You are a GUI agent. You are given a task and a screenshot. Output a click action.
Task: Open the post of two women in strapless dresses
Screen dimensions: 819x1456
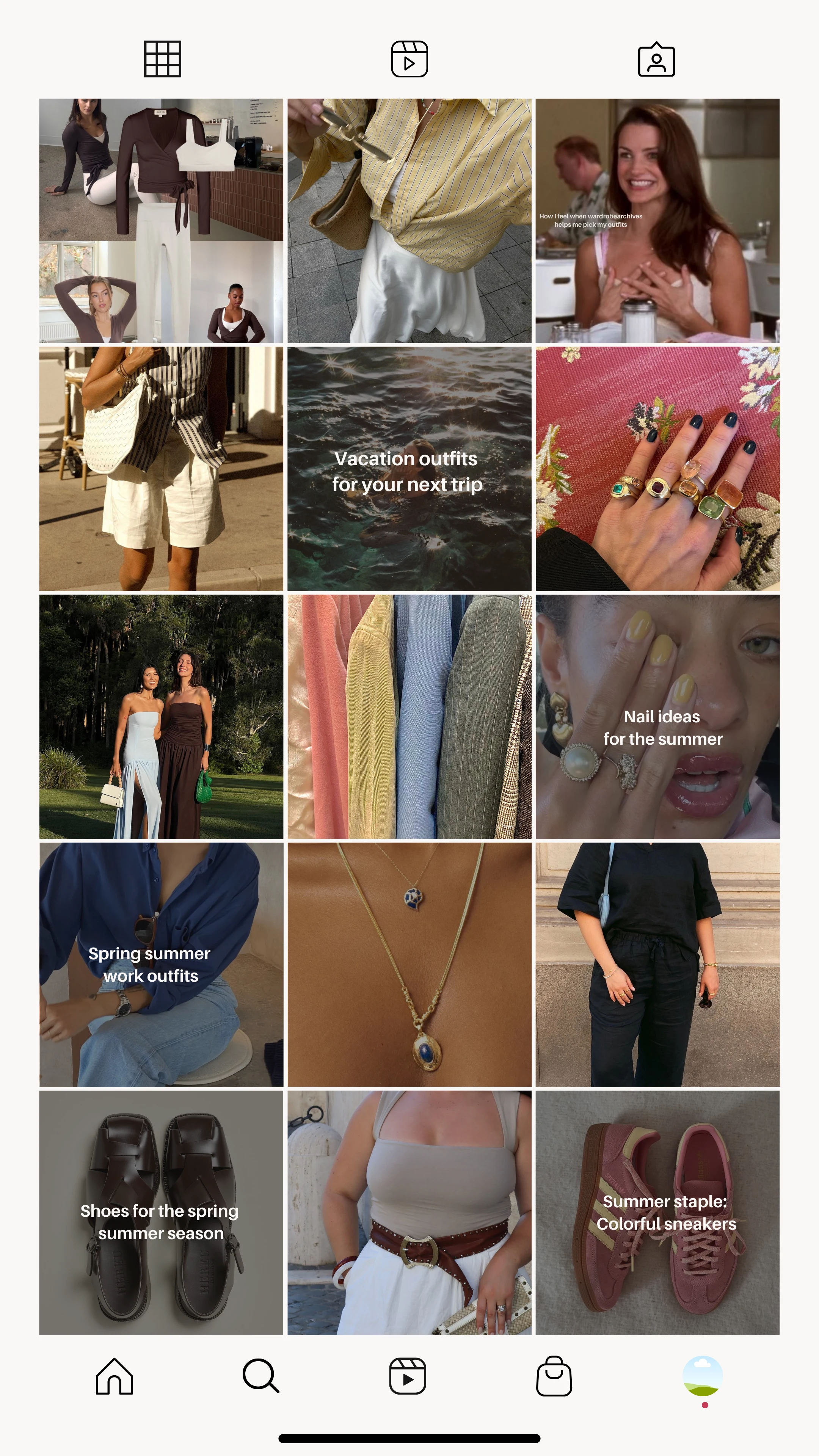point(161,716)
